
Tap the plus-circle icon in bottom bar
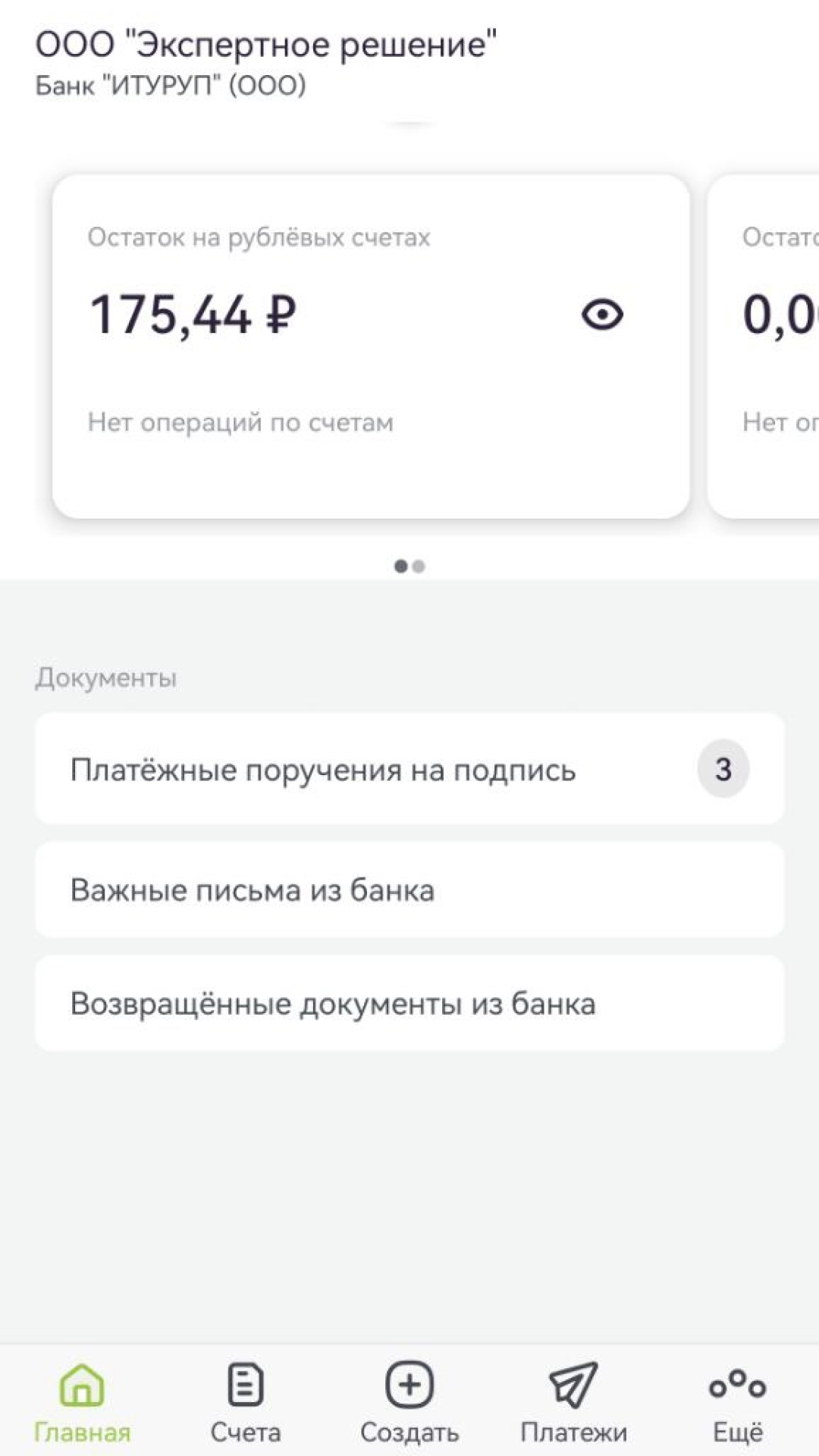[409, 1382]
